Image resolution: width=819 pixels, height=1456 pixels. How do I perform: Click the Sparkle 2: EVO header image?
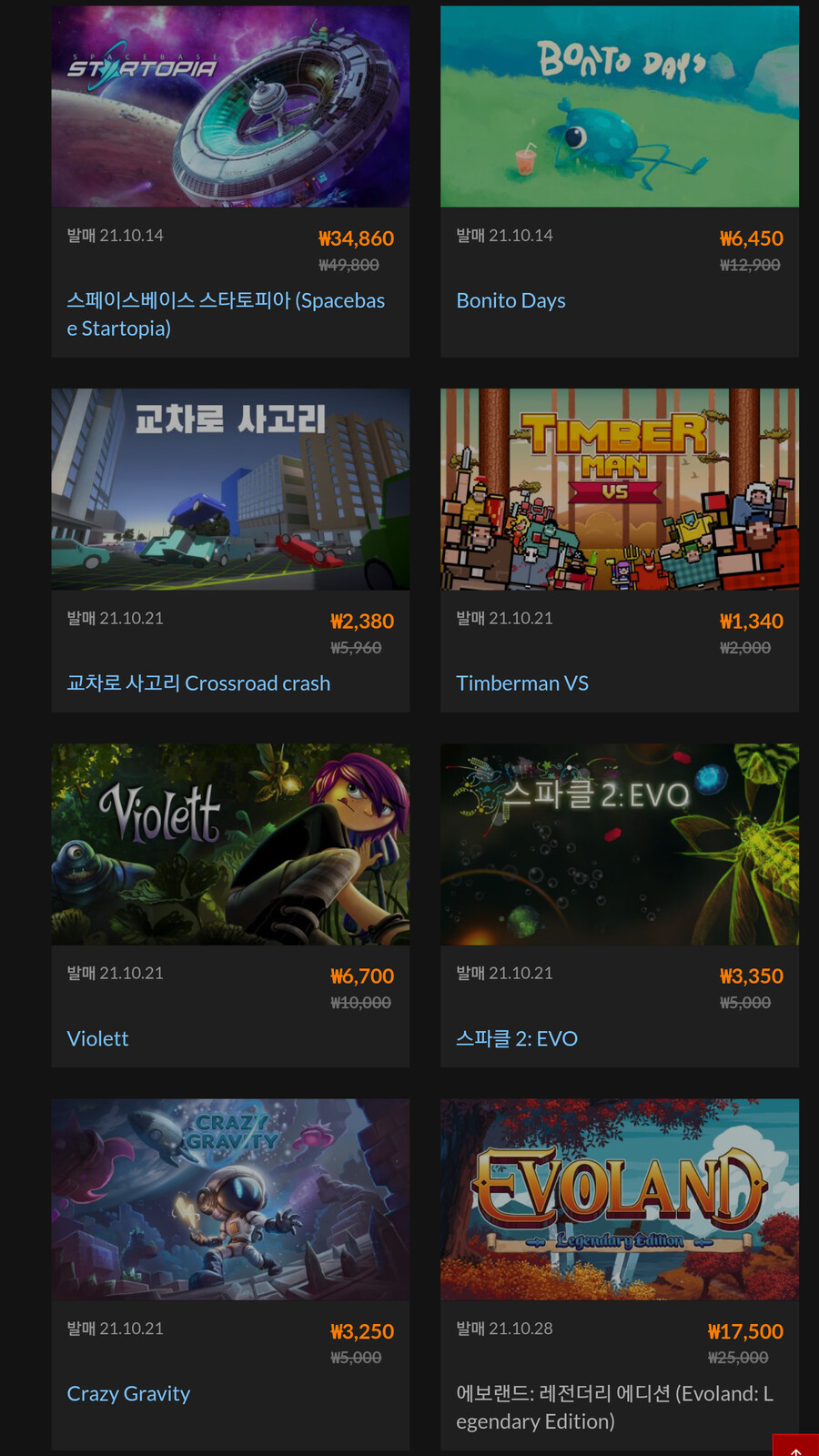click(620, 844)
